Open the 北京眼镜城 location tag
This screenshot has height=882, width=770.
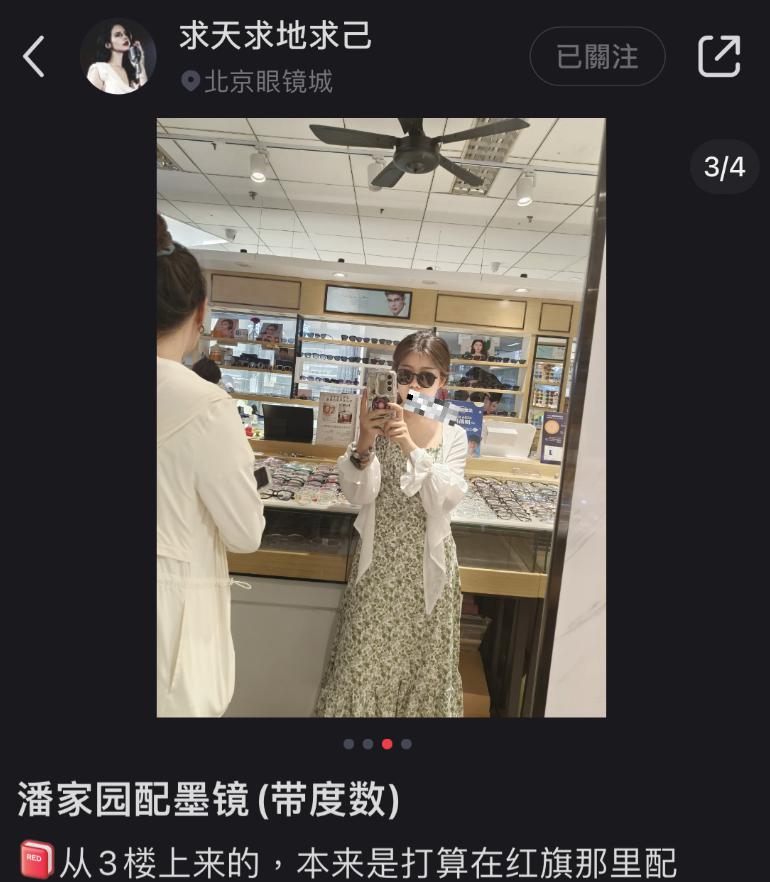coord(258,81)
